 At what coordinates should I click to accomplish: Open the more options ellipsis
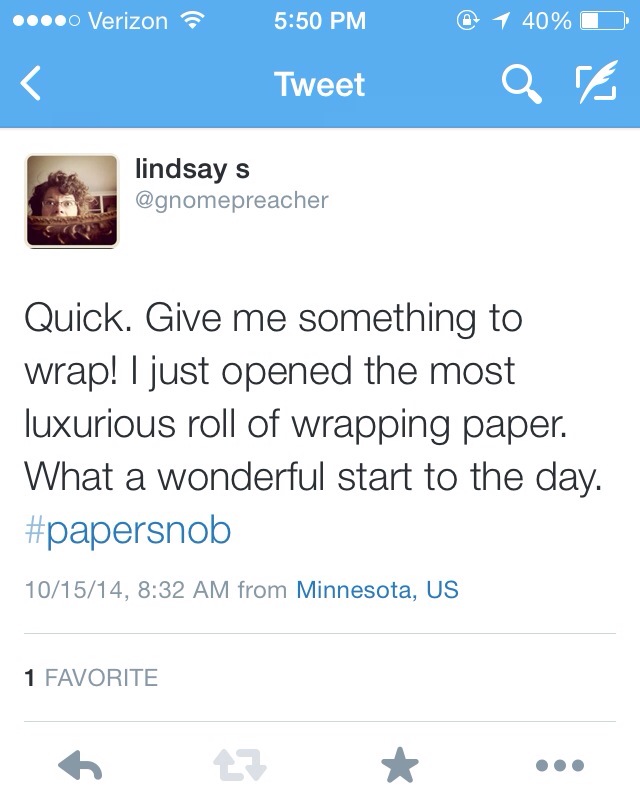(558, 767)
